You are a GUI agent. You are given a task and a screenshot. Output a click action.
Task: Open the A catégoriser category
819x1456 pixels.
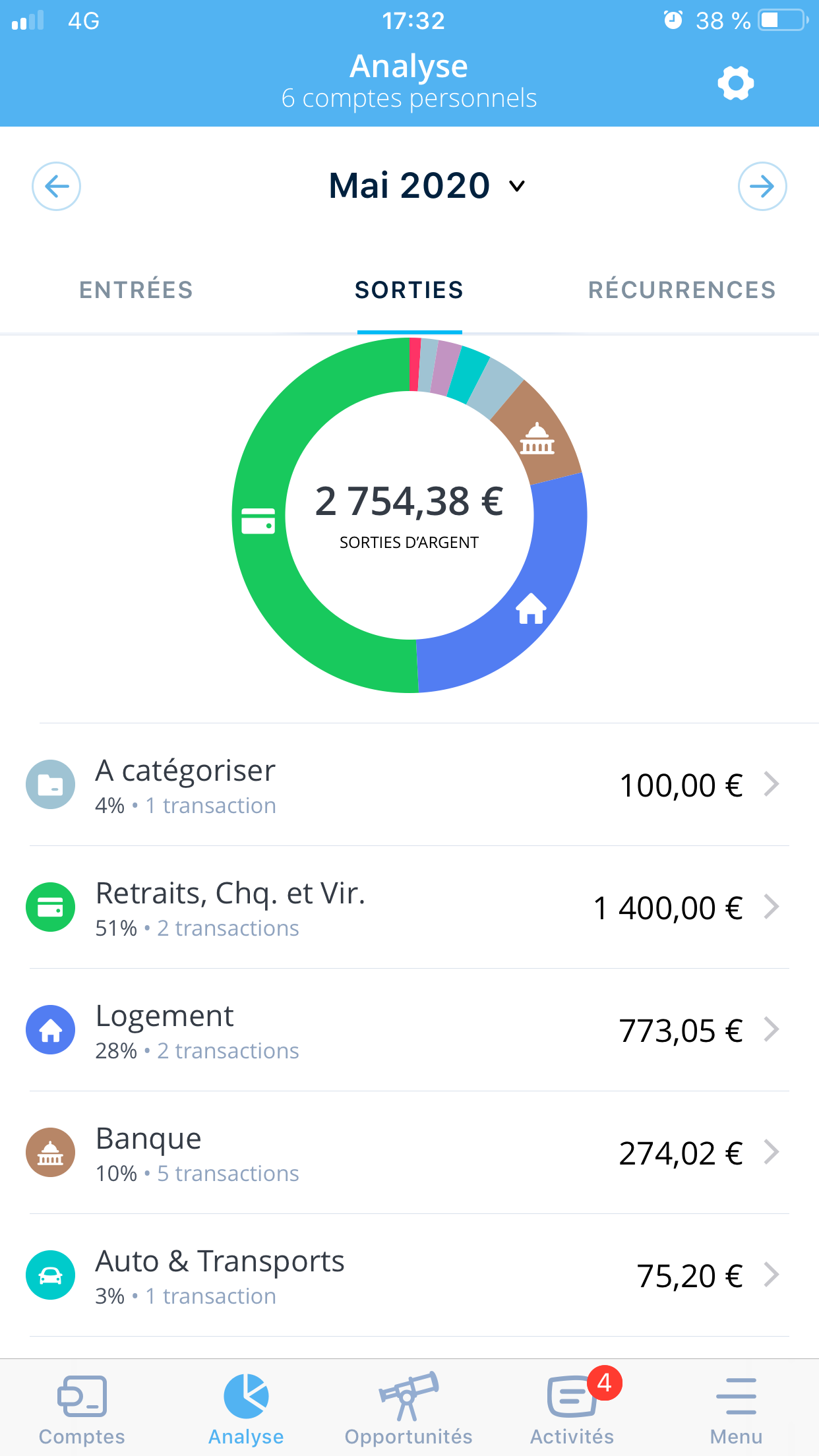(x=409, y=785)
